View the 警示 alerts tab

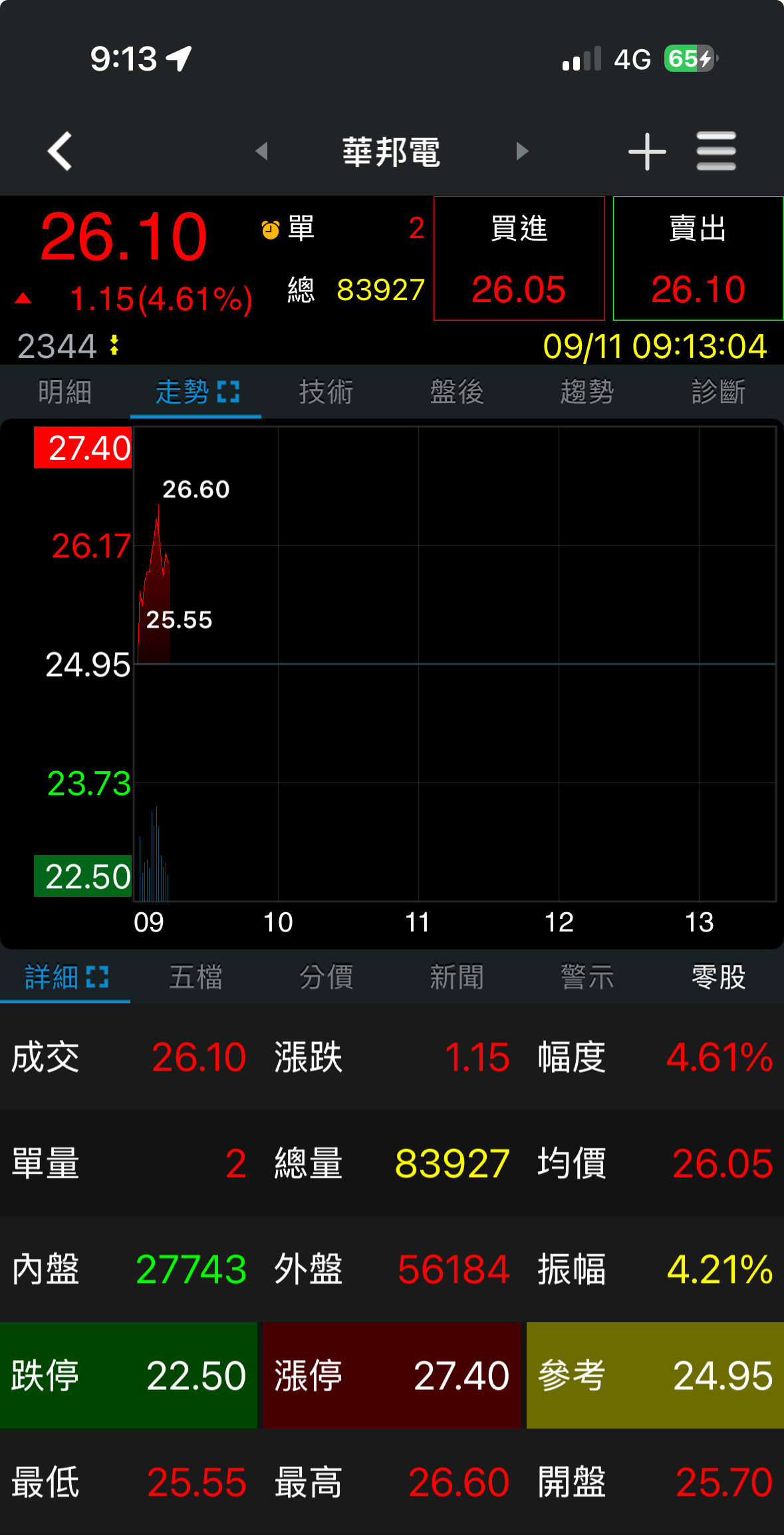point(587,977)
